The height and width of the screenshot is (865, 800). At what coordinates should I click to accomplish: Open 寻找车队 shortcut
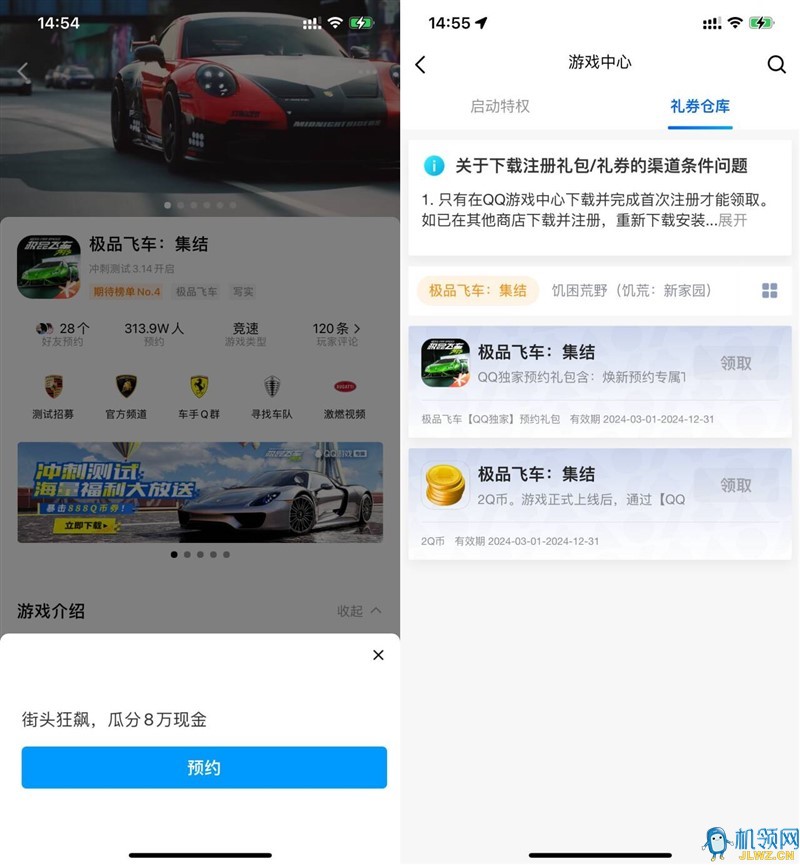point(272,397)
